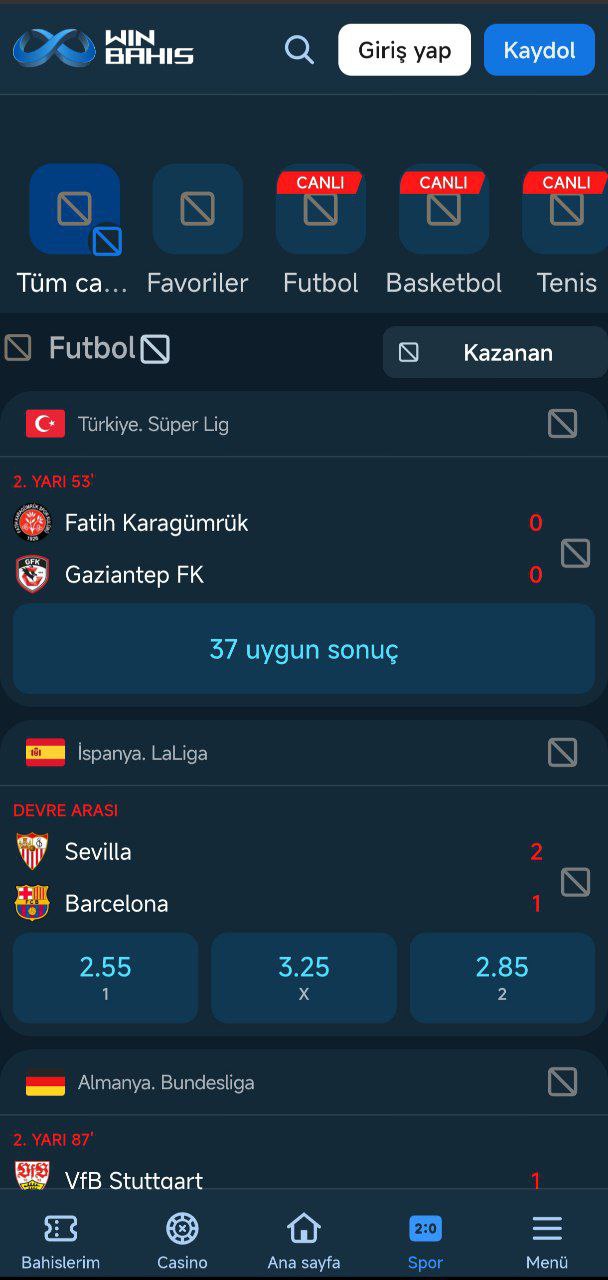Tap the Giriş yap button
The image size is (608, 1280).
(404, 50)
